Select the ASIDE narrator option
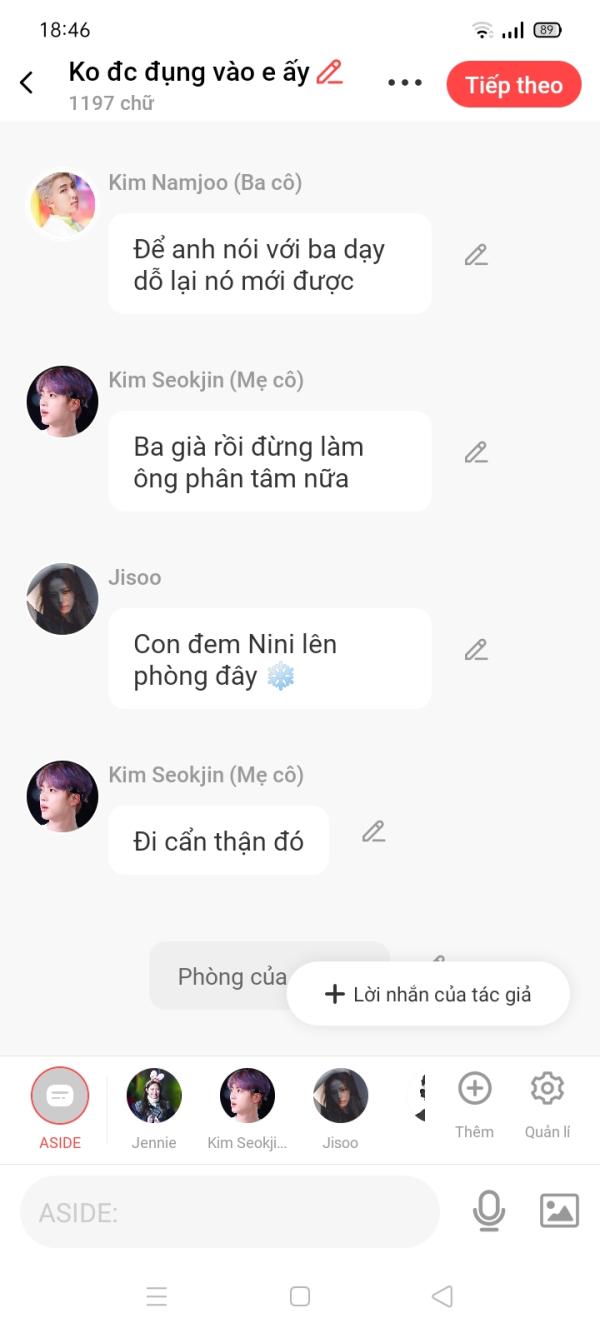 coord(60,1097)
